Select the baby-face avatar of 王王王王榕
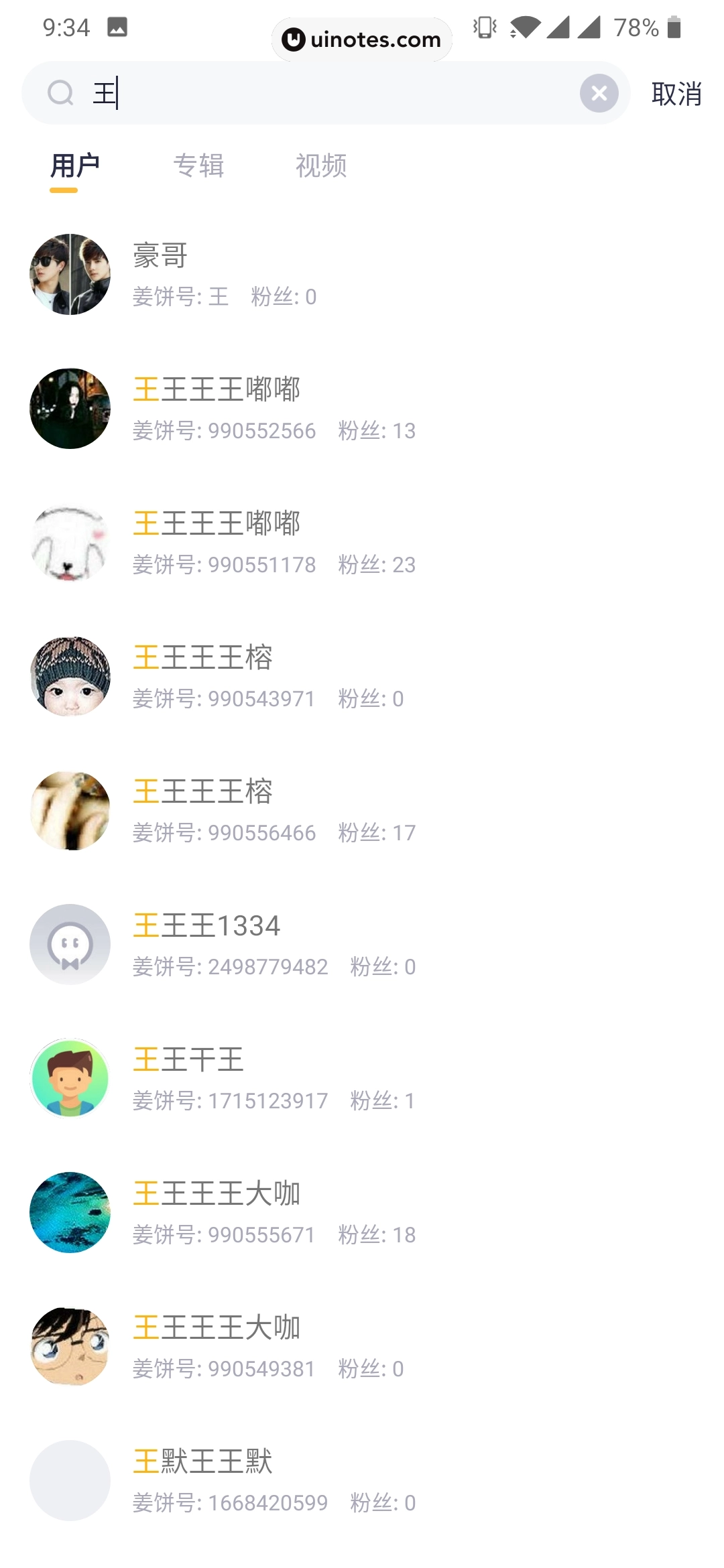The width and height of the screenshot is (724, 1568). (70, 676)
